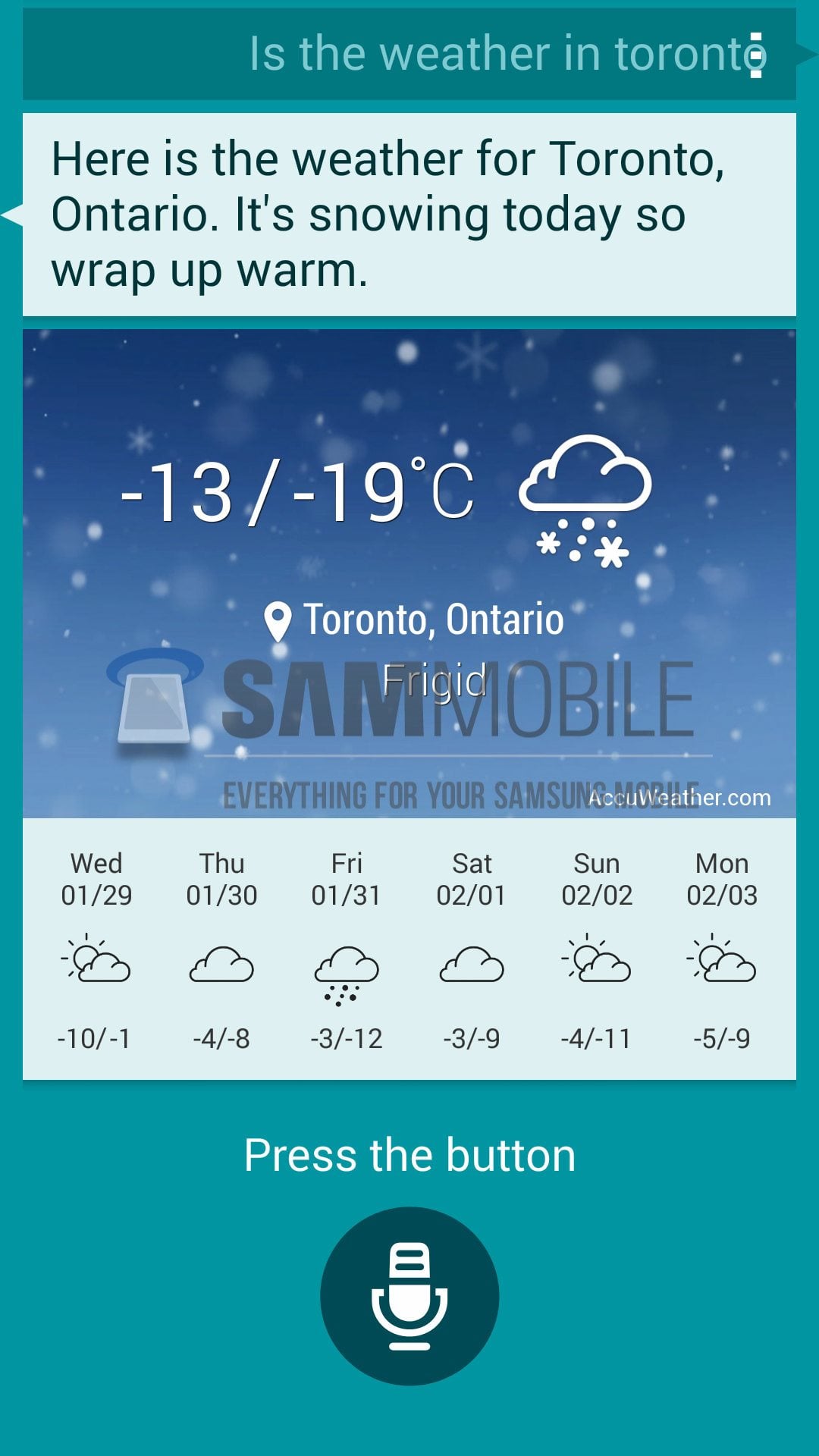The width and height of the screenshot is (819, 1456).
Task: Open the Toronto, Ontario weather card
Action: coord(409,573)
